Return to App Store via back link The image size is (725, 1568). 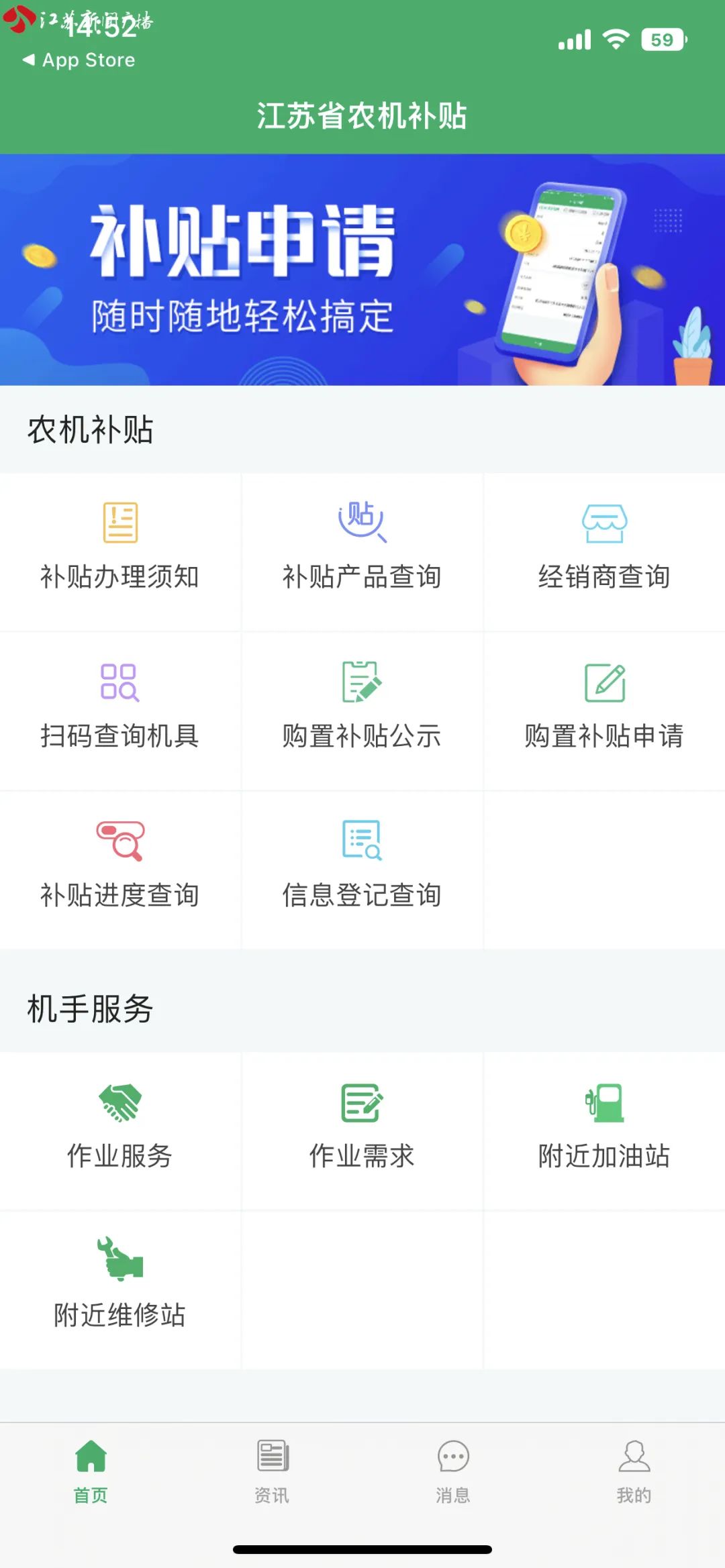pyautogui.click(x=79, y=60)
